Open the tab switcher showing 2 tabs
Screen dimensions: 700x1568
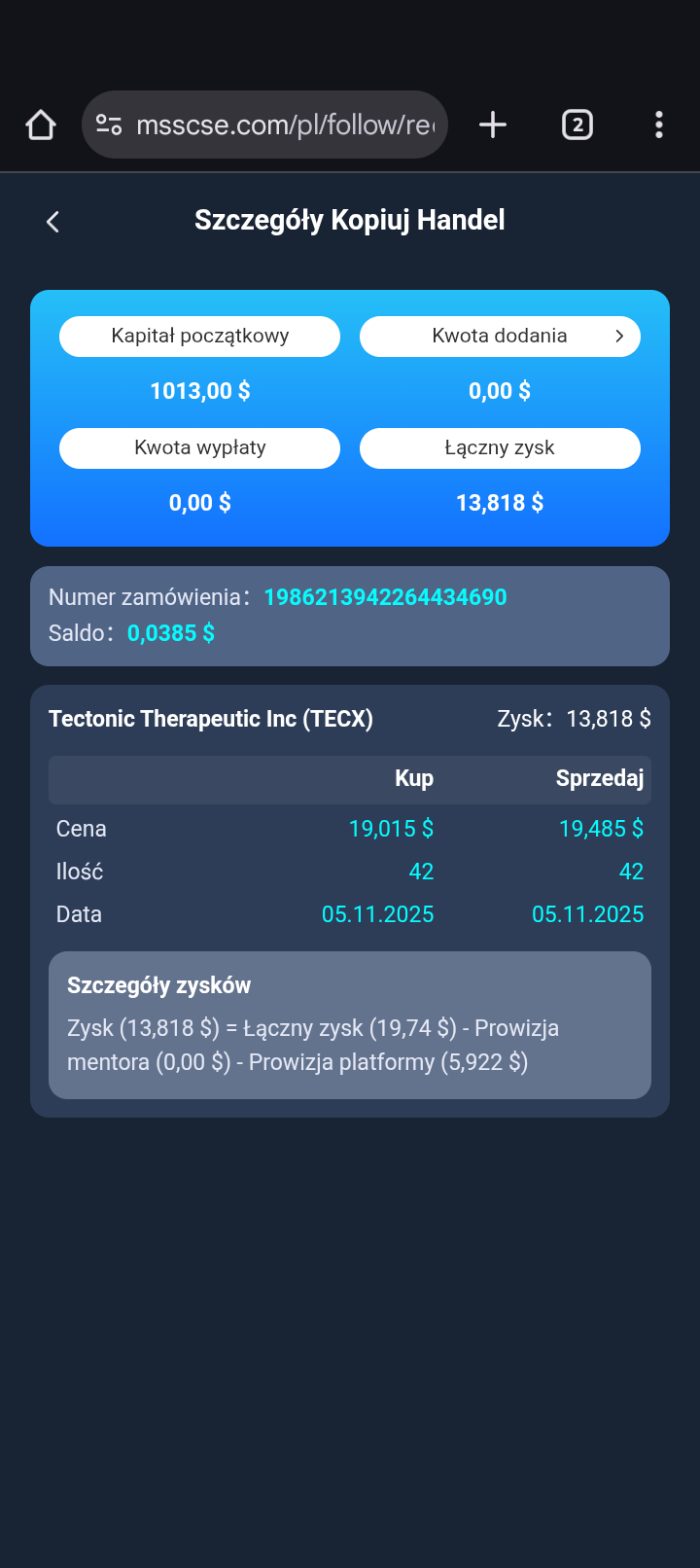click(577, 125)
